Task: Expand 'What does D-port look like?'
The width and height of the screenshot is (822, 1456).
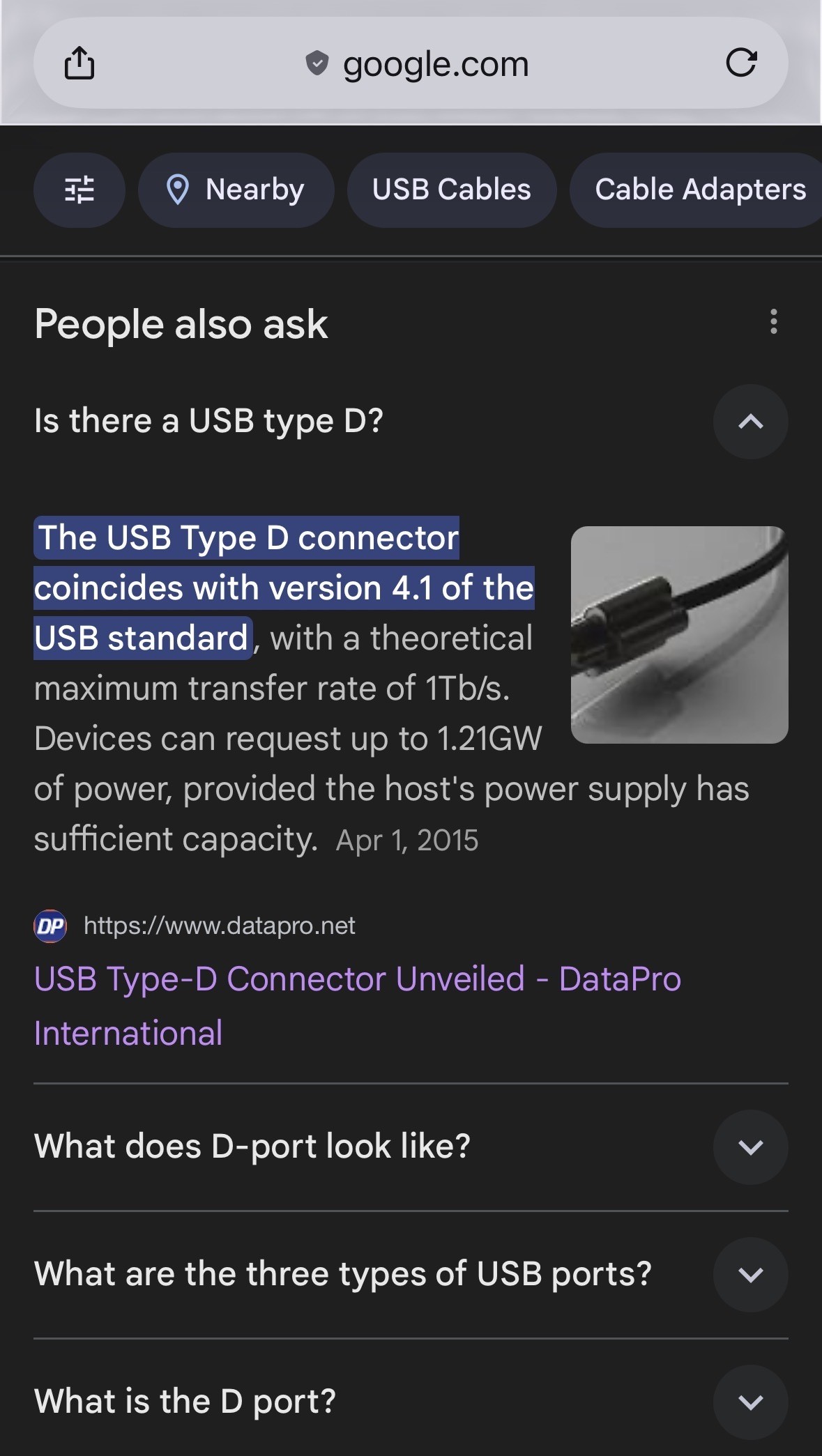Action: pyautogui.click(x=750, y=1147)
